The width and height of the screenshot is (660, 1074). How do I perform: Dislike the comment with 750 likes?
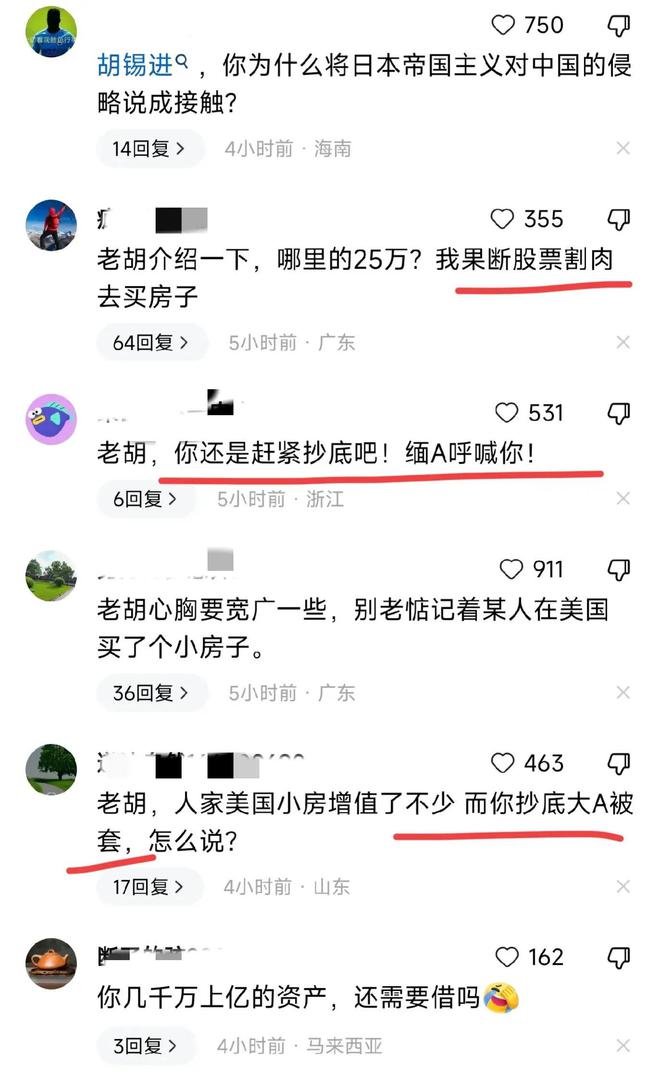619,26
